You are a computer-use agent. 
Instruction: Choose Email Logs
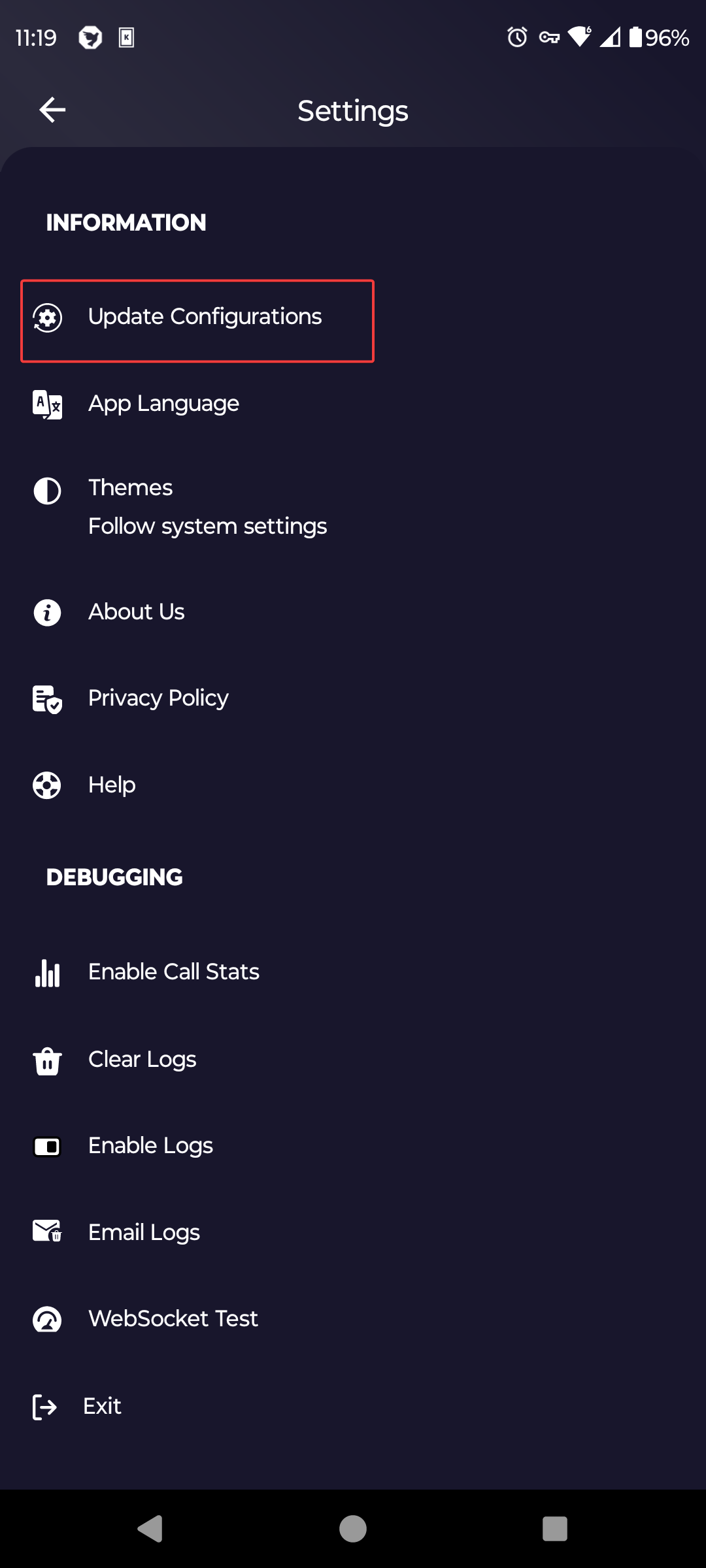coord(144,1233)
